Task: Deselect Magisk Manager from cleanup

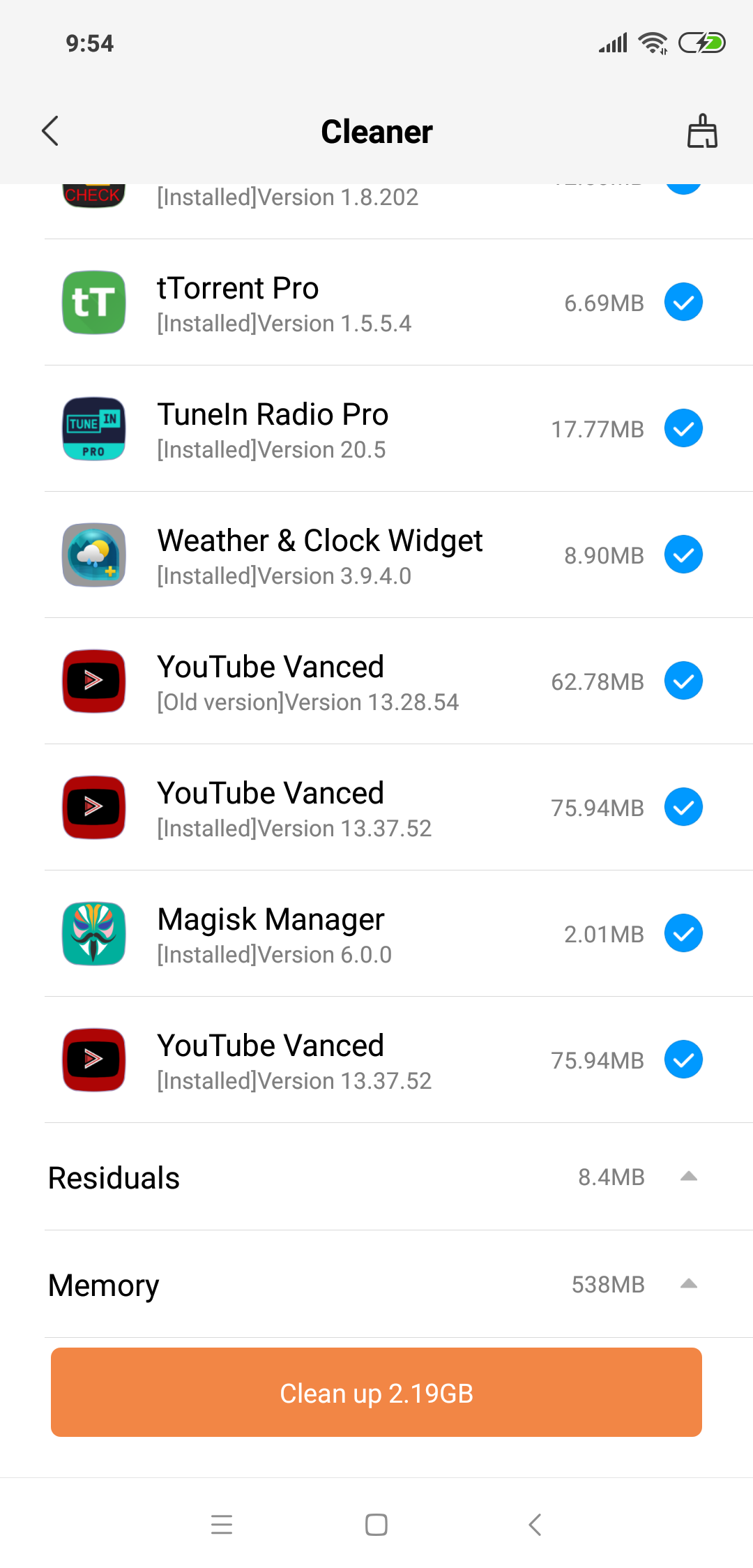Action: (683, 933)
